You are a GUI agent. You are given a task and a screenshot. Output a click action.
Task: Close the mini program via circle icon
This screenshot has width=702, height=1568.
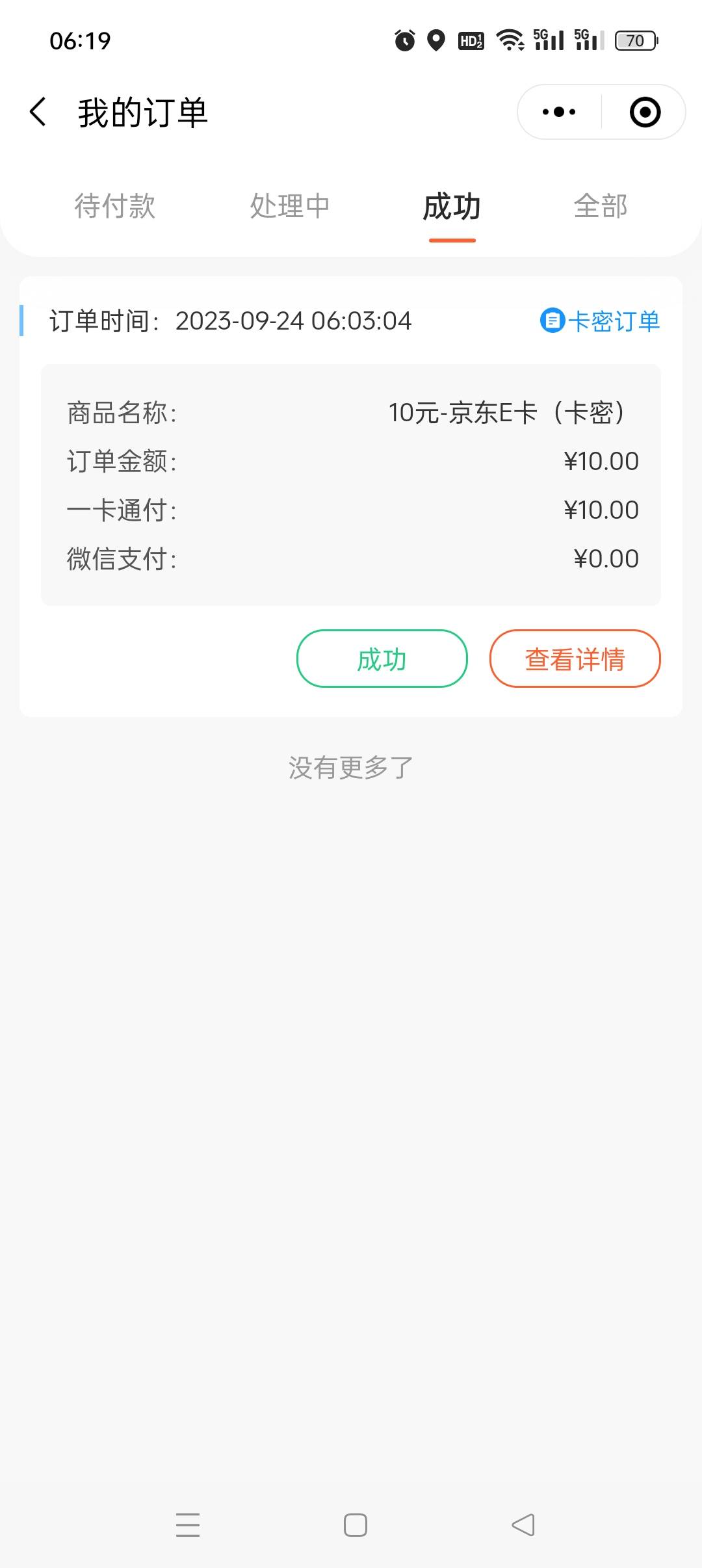[x=645, y=112]
